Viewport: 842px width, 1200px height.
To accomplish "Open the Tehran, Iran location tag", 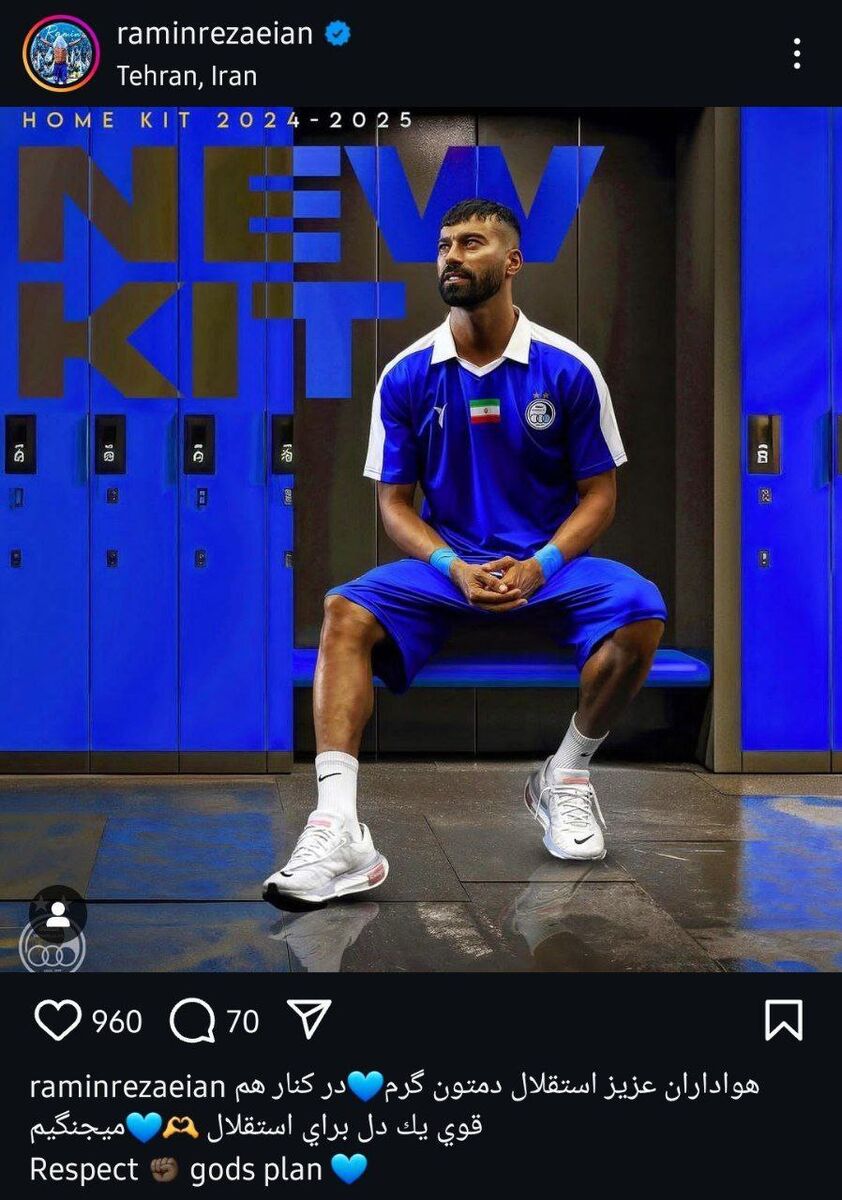I will point(187,76).
